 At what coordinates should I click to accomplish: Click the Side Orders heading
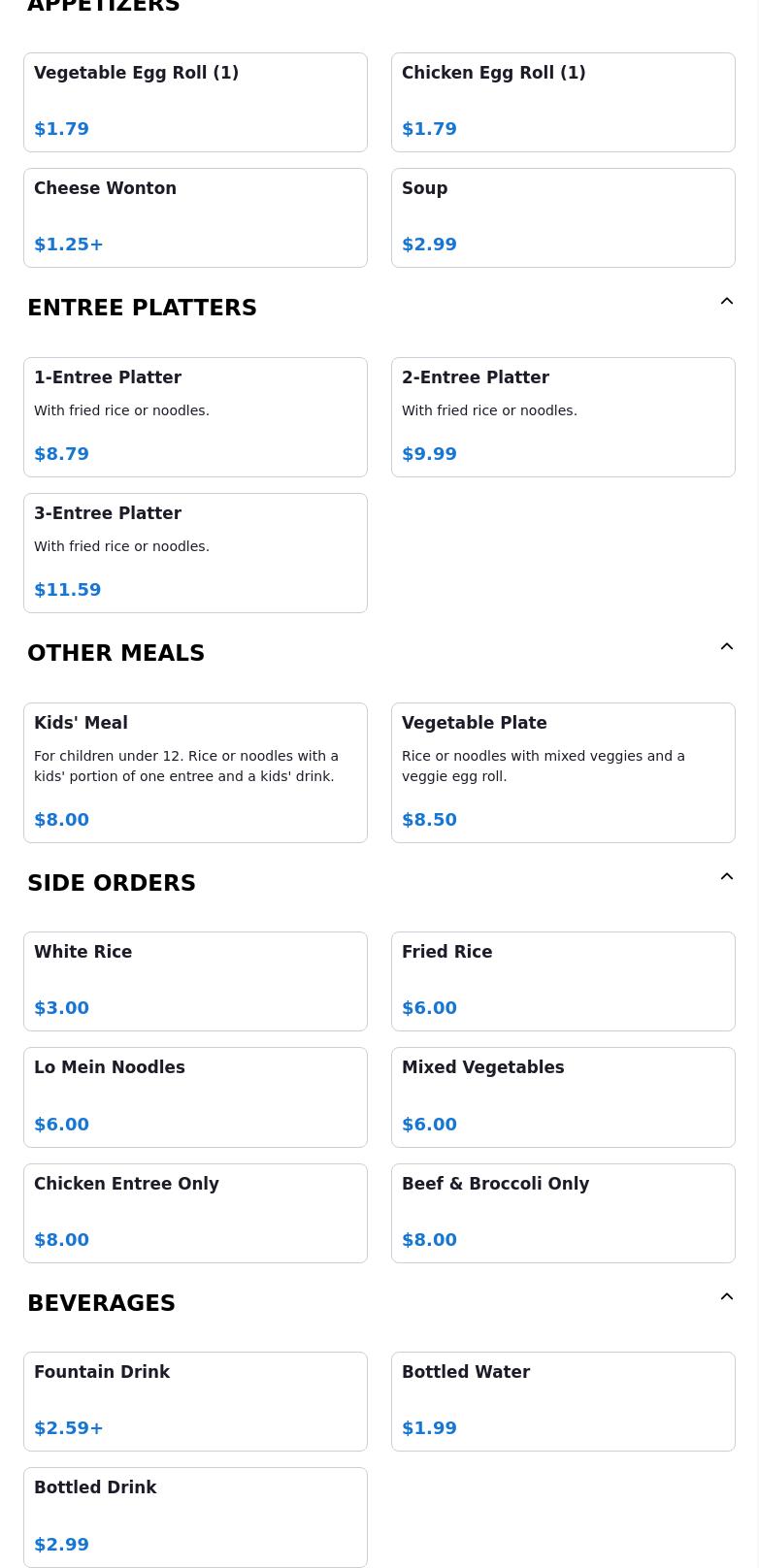point(112,883)
